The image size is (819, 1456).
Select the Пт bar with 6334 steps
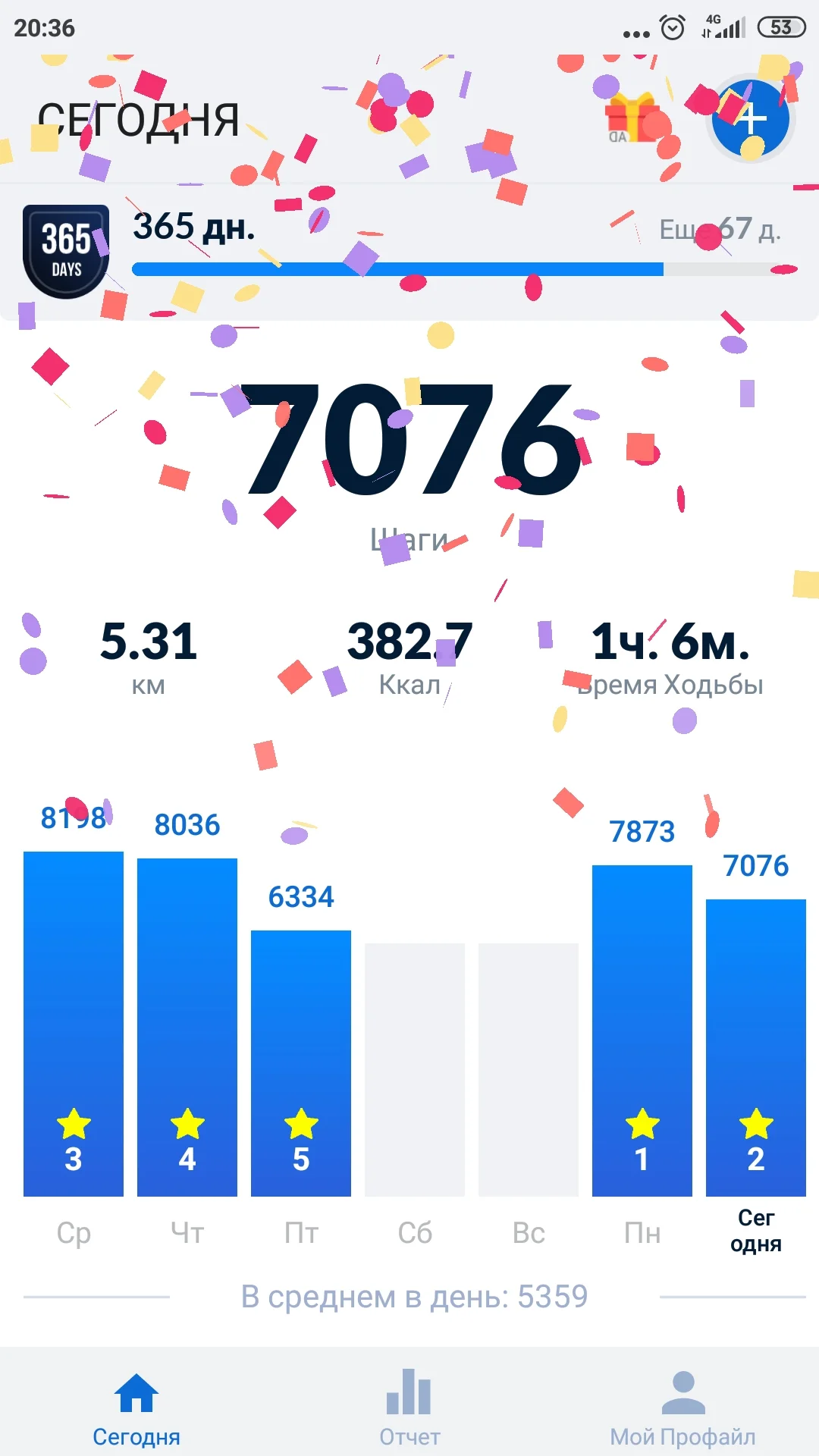pyautogui.click(x=301, y=1062)
